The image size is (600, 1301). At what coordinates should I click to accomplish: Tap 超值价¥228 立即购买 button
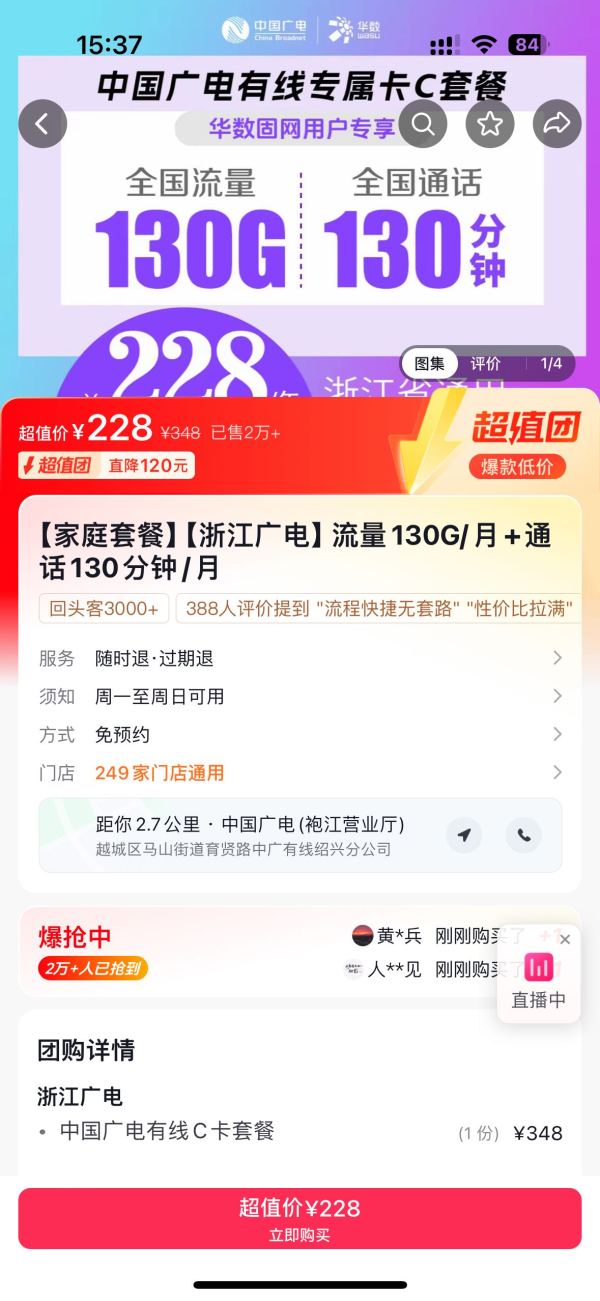point(300,1218)
